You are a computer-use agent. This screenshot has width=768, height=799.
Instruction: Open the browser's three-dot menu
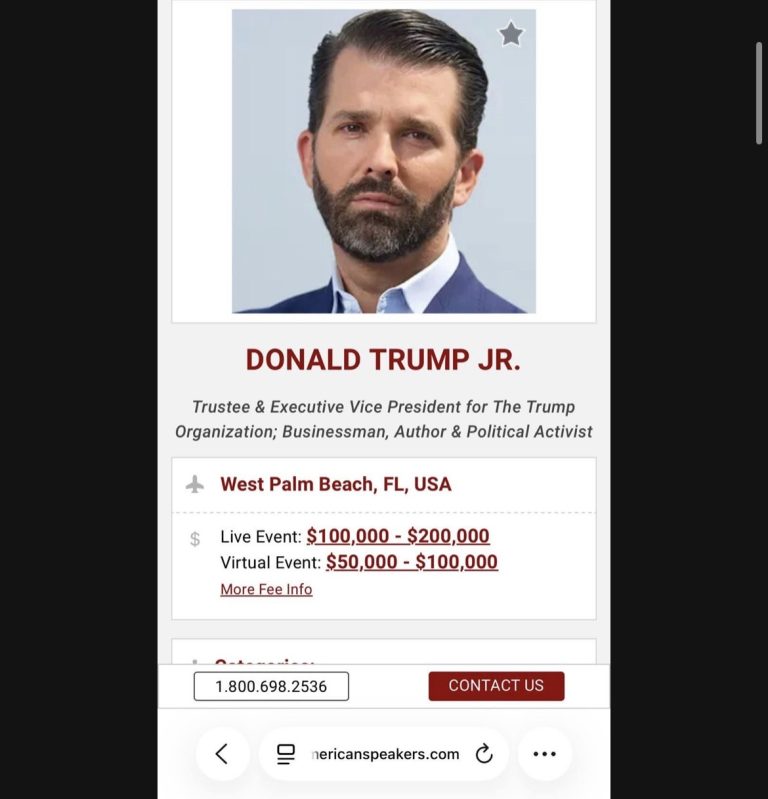point(544,754)
